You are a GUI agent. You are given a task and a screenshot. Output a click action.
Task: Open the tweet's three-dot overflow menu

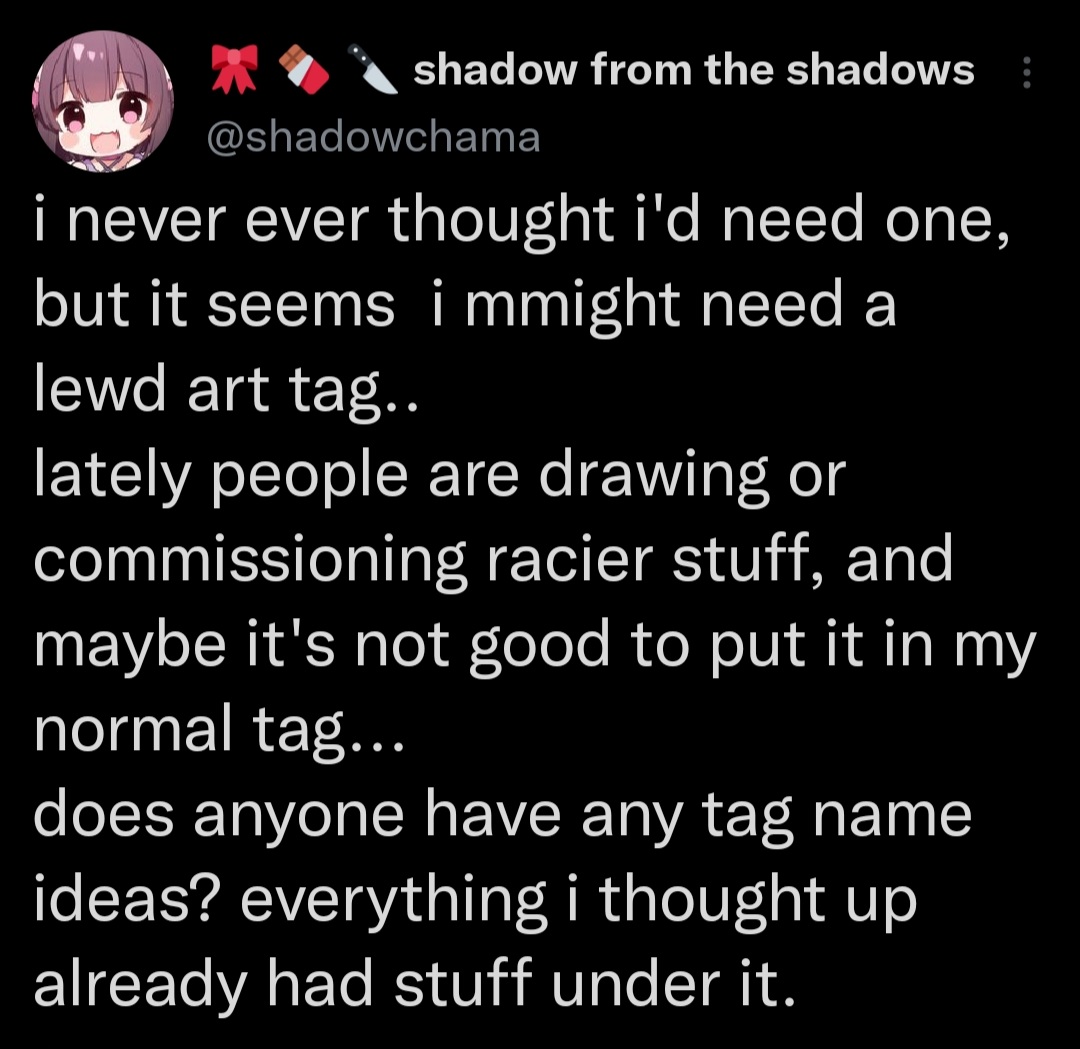pos(1024,74)
